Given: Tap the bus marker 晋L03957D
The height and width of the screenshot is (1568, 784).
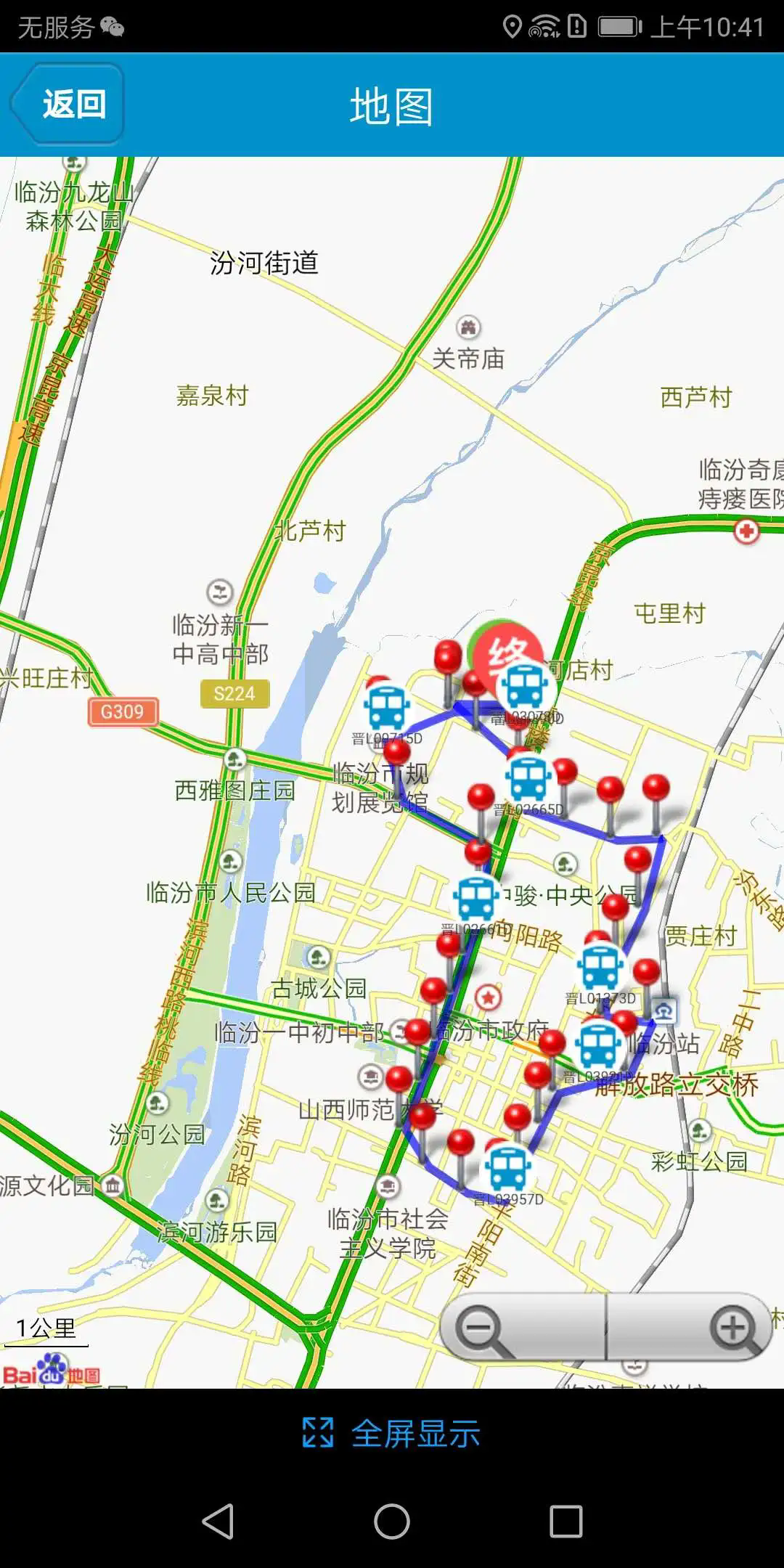Looking at the screenshot, I should (x=508, y=1168).
